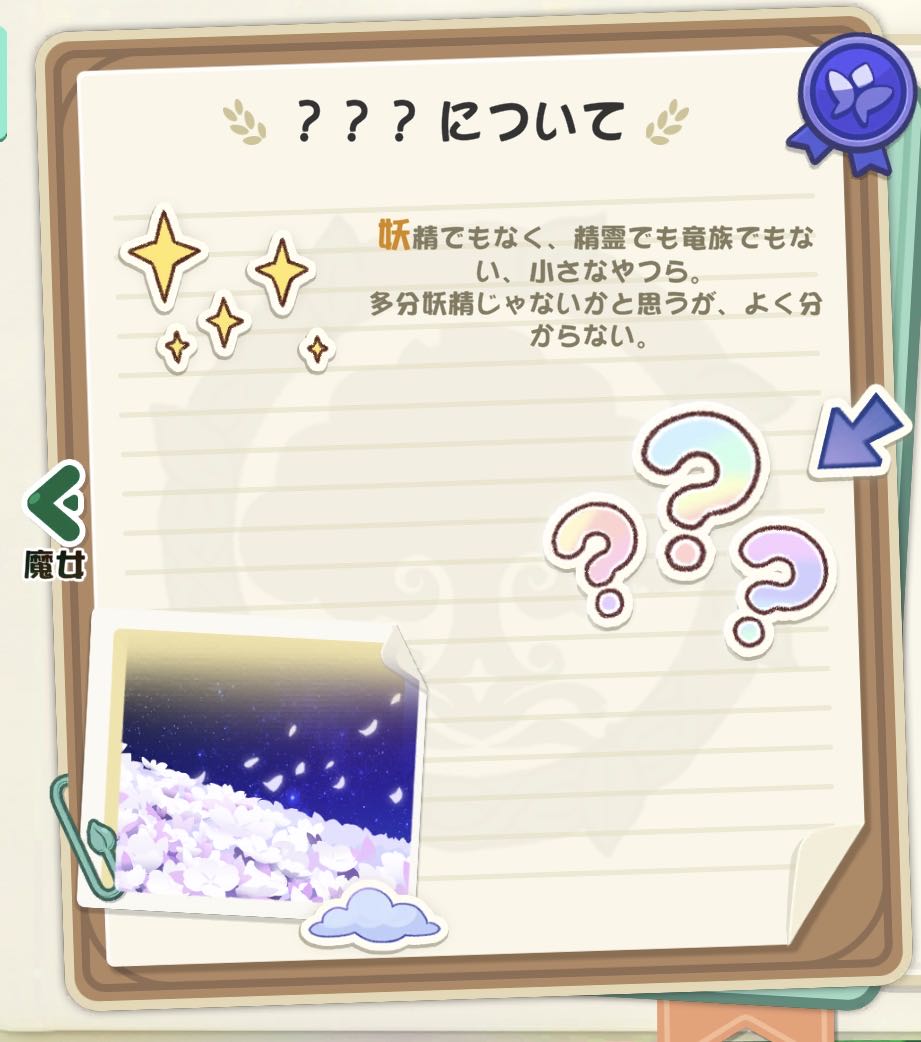Open the starry flower field photo
The image size is (921, 1042).
[x=263, y=763]
